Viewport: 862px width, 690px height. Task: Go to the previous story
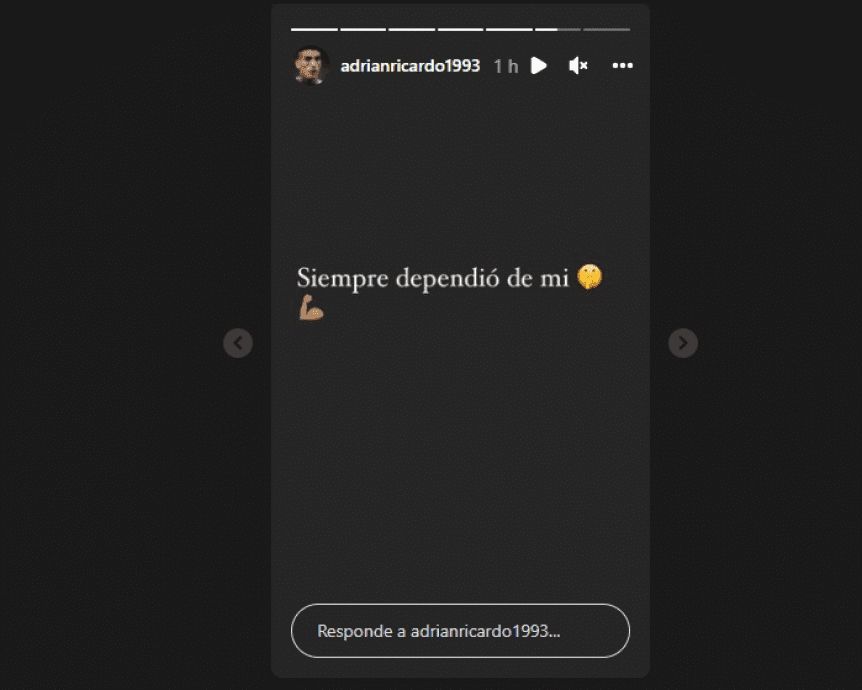[238, 343]
